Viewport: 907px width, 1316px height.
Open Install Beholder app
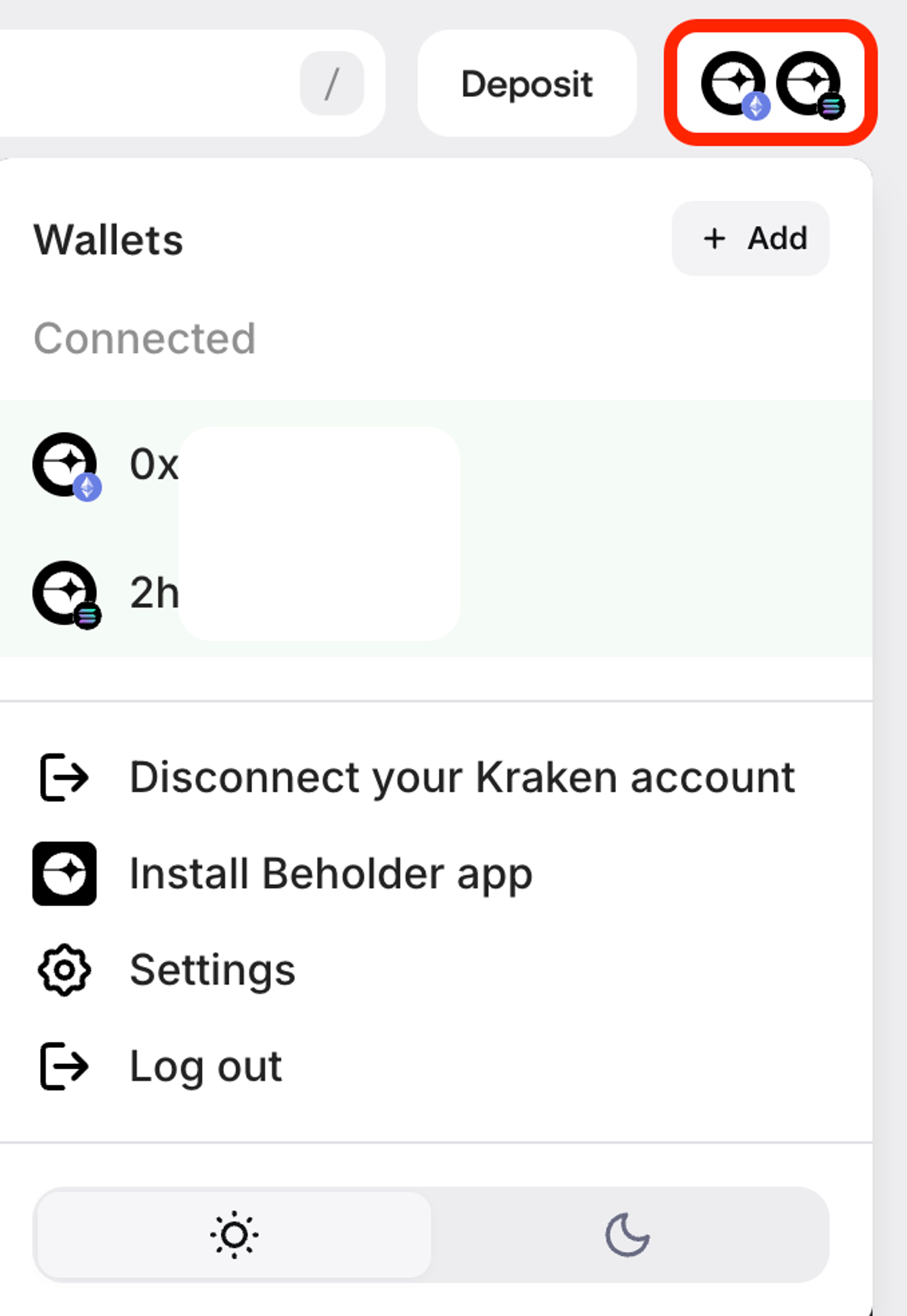point(331,874)
